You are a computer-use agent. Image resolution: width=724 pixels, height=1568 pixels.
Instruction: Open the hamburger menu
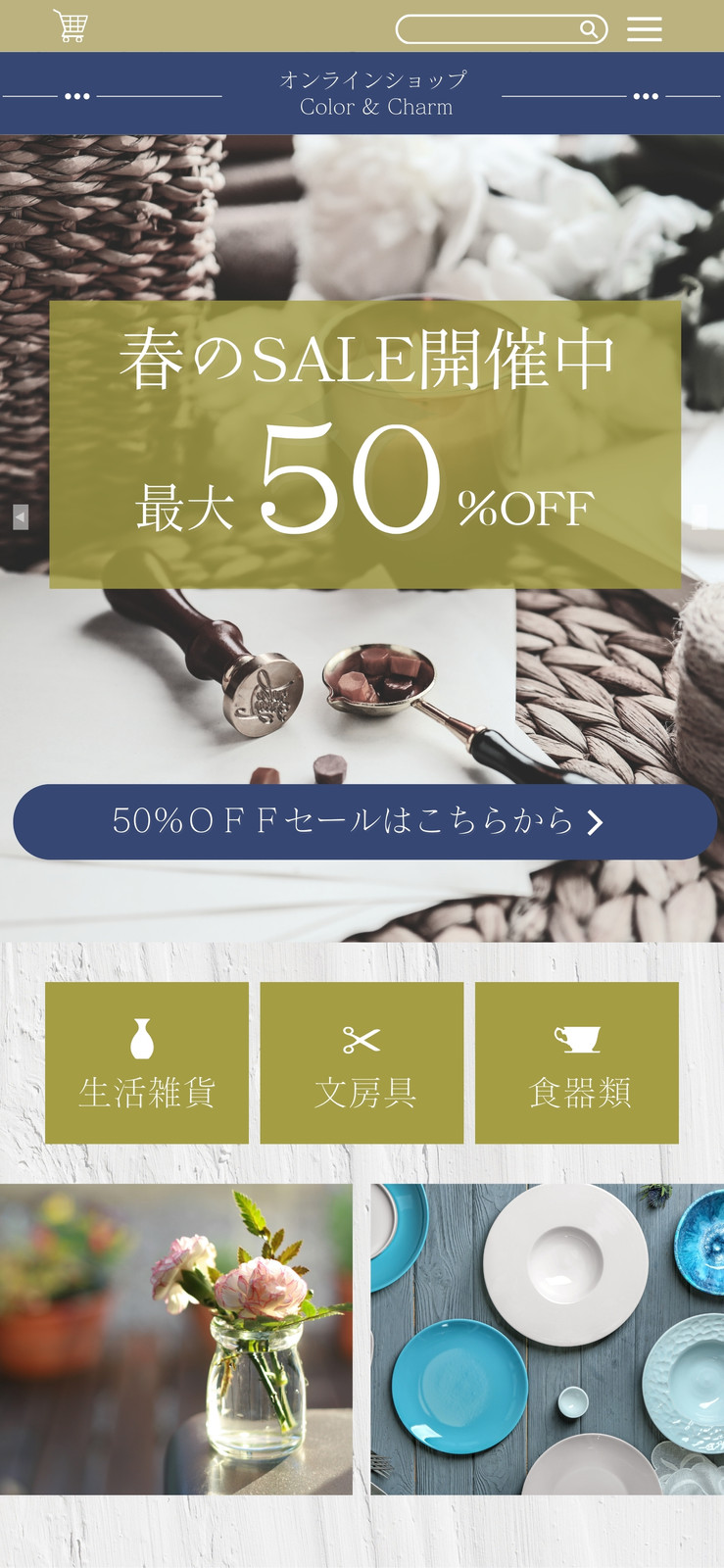pos(644,29)
